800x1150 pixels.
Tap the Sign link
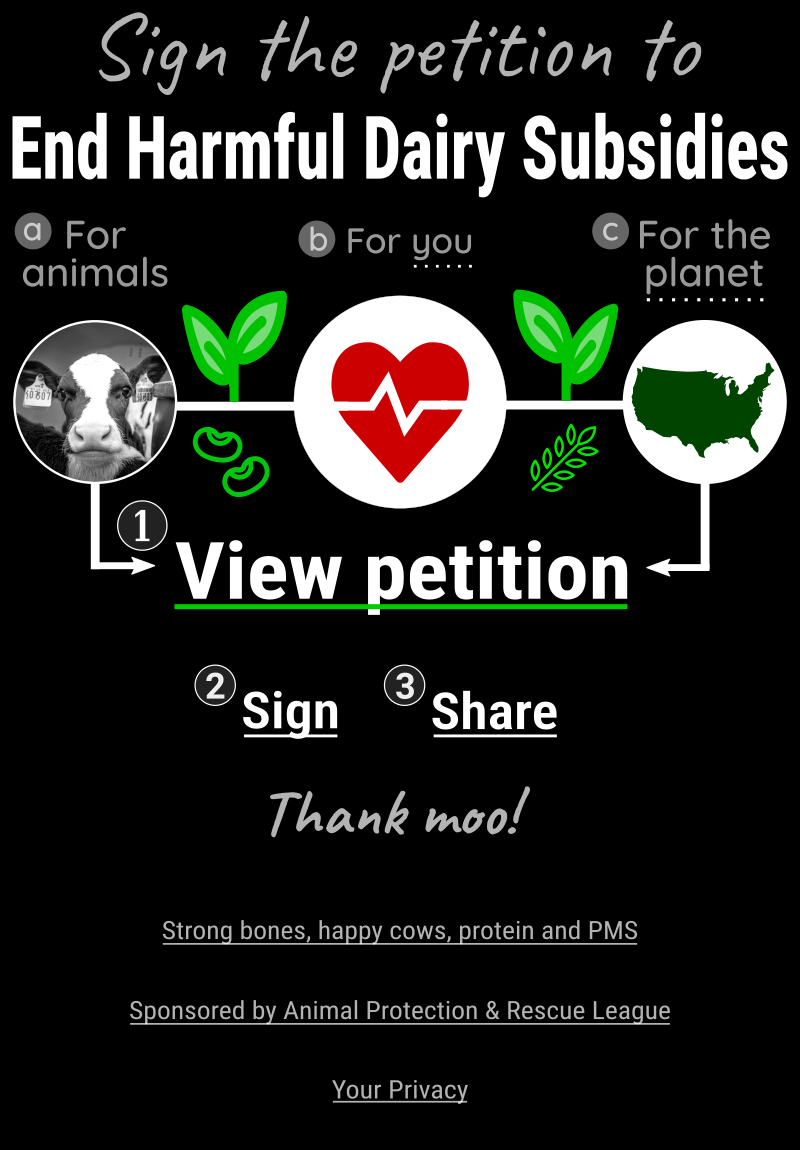click(290, 712)
